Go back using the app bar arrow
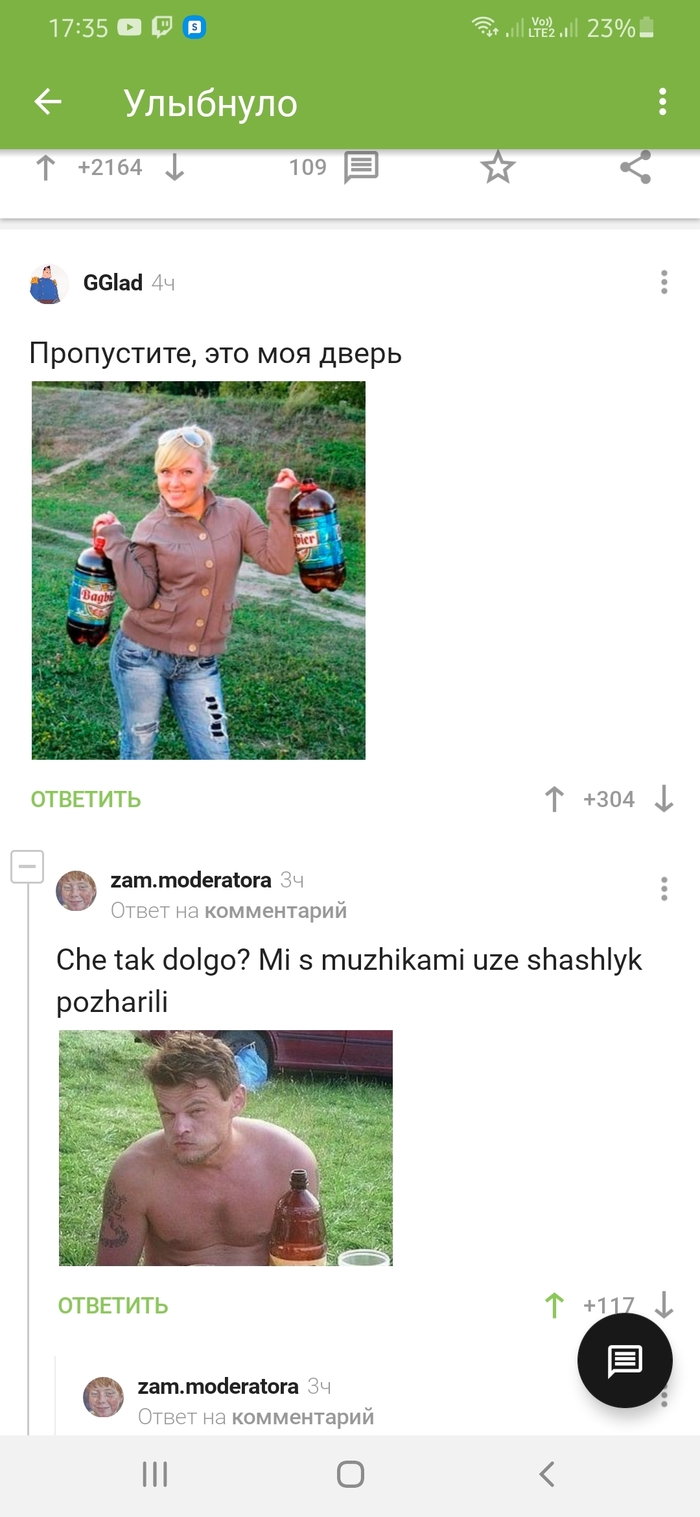The image size is (700, 1517). tap(48, 102)
